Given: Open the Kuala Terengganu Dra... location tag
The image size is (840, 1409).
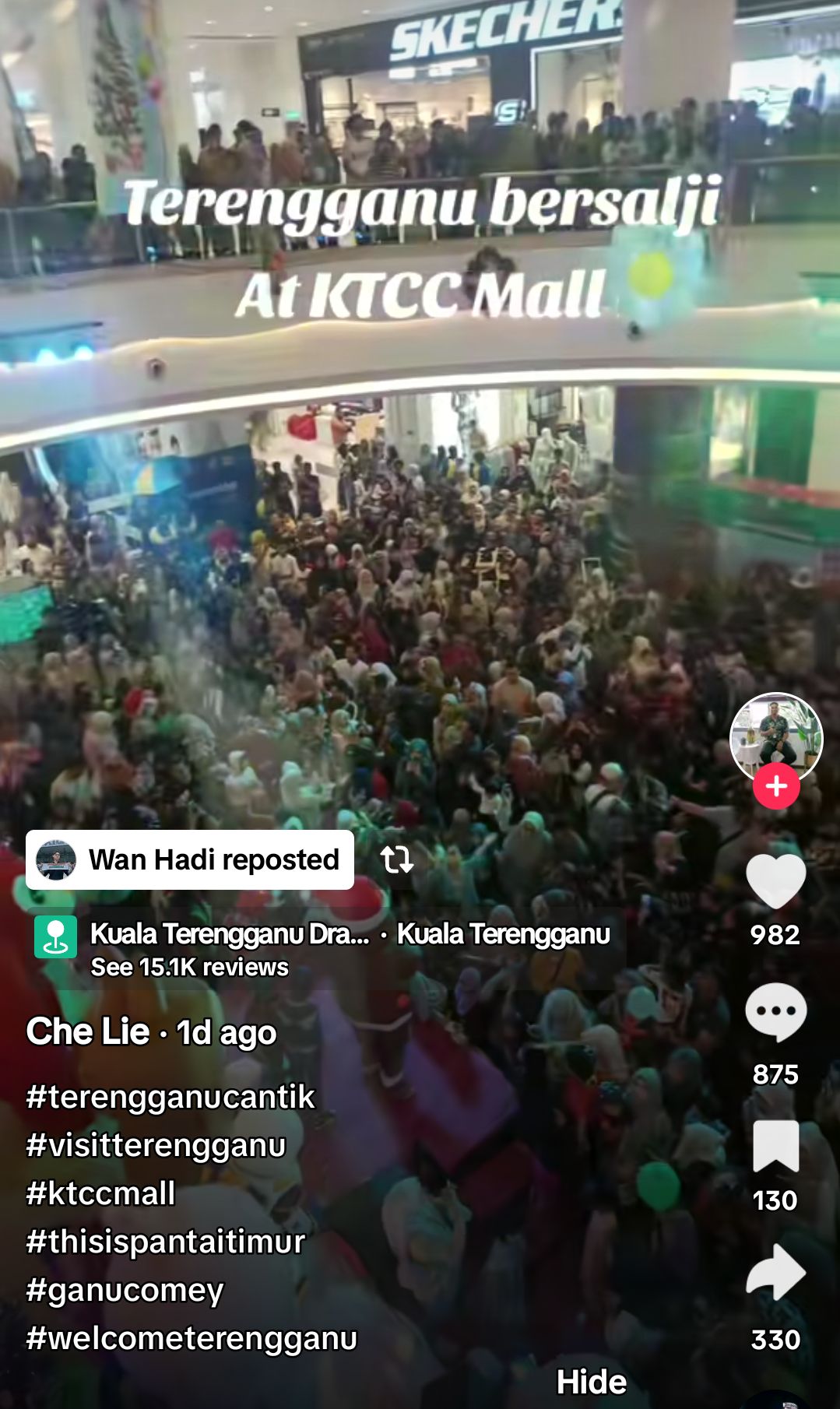Looking at the screenshot, I should [x=230, y=933].
